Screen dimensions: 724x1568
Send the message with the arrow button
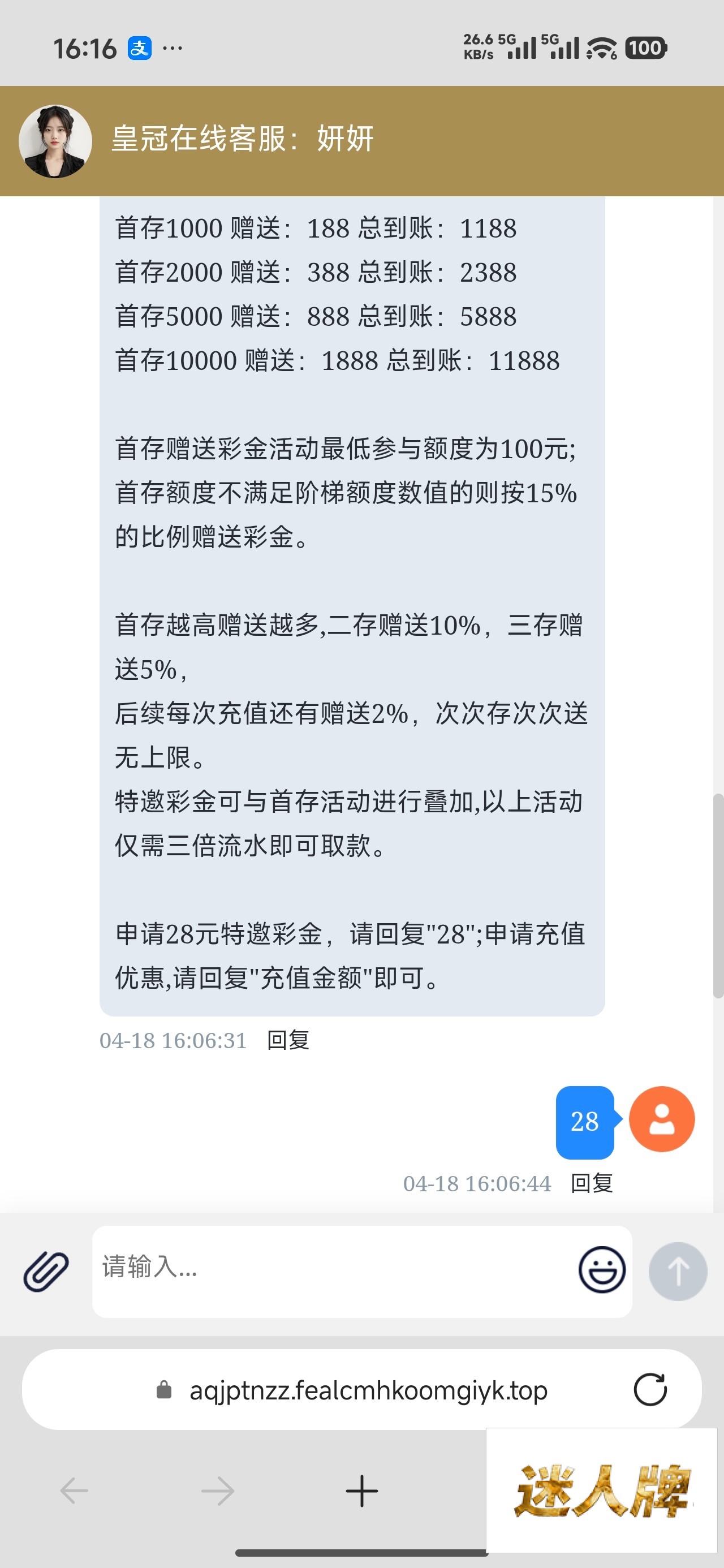(677, 1271)
